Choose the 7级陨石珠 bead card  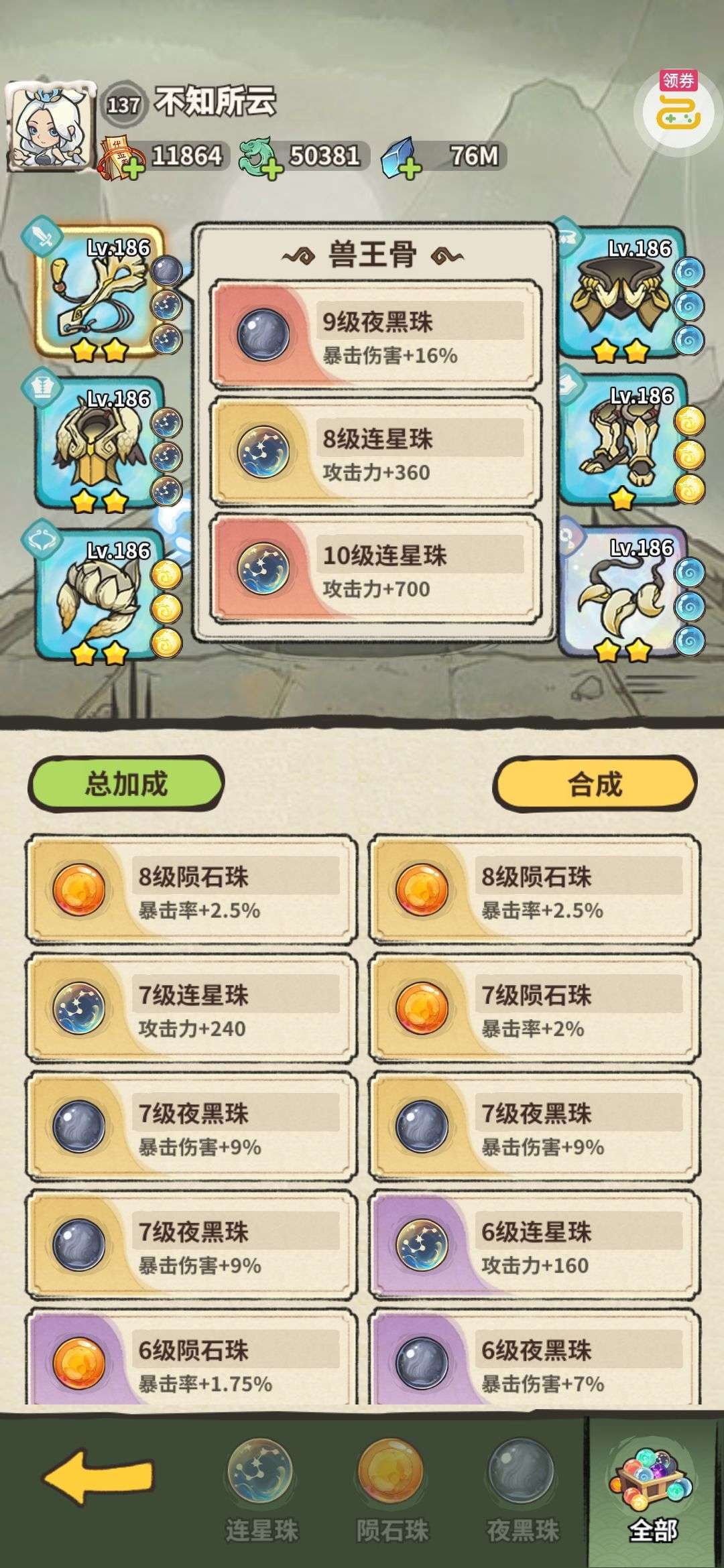(534, 1010)
